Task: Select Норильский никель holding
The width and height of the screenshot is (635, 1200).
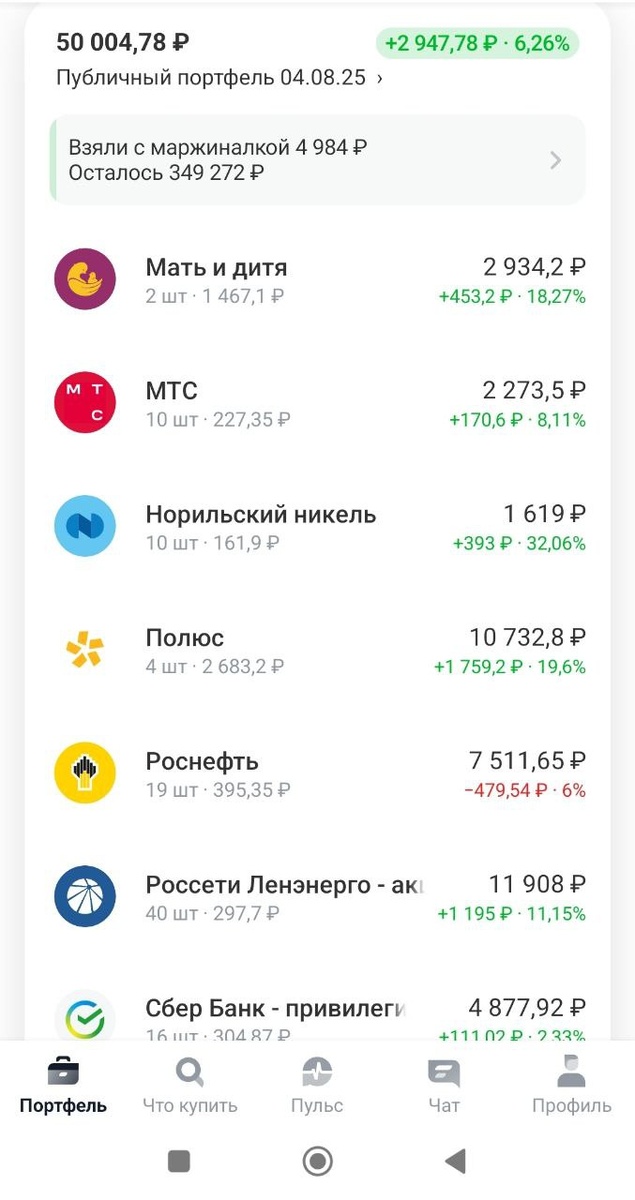Action: 317,528
